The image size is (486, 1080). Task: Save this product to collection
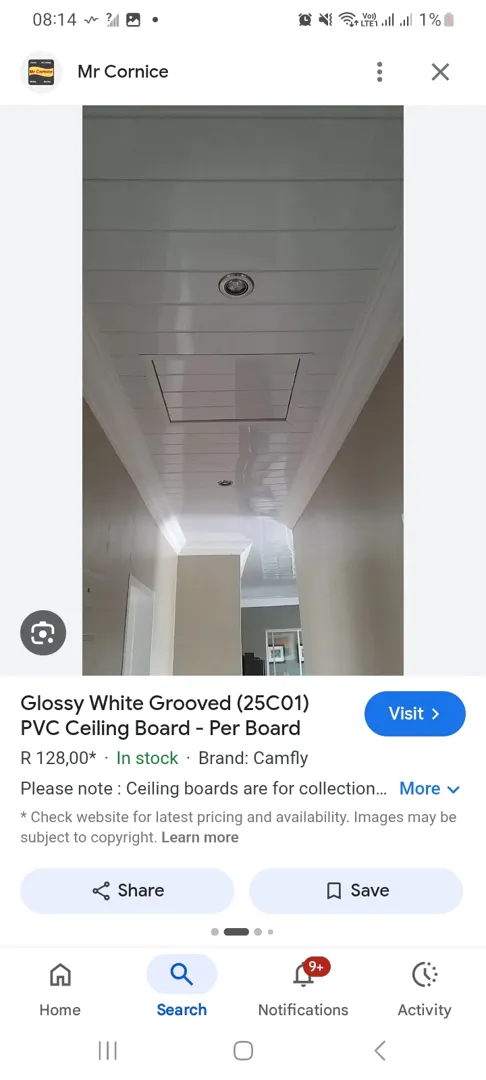[356, 891]
